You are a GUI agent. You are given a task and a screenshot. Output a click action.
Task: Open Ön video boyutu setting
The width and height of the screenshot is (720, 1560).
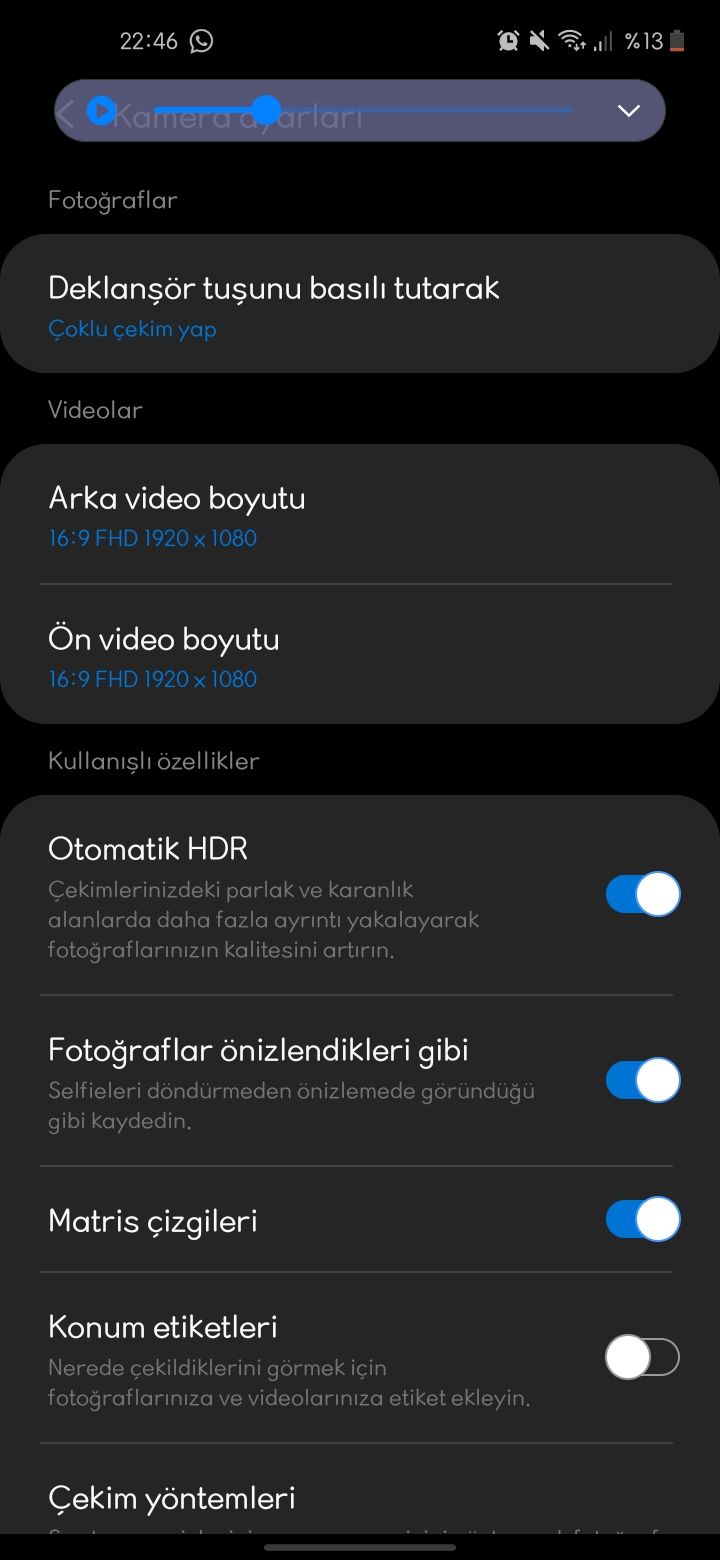[360, 655]
